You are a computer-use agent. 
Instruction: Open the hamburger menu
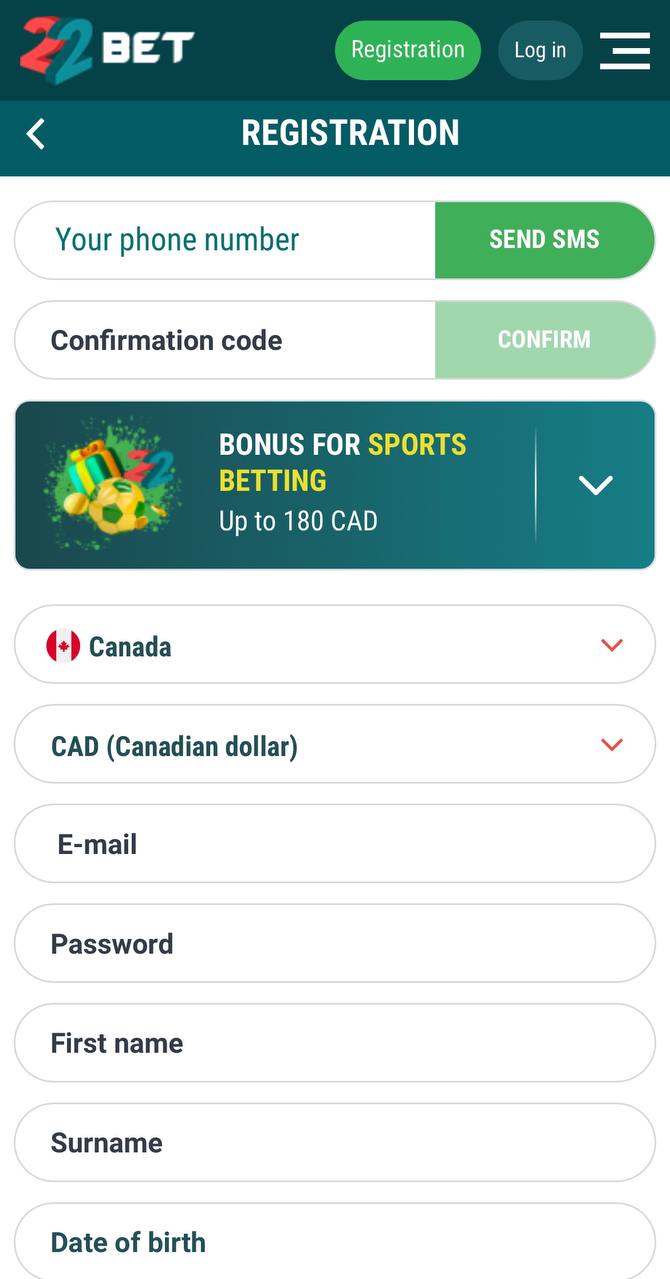pos(625,51)
